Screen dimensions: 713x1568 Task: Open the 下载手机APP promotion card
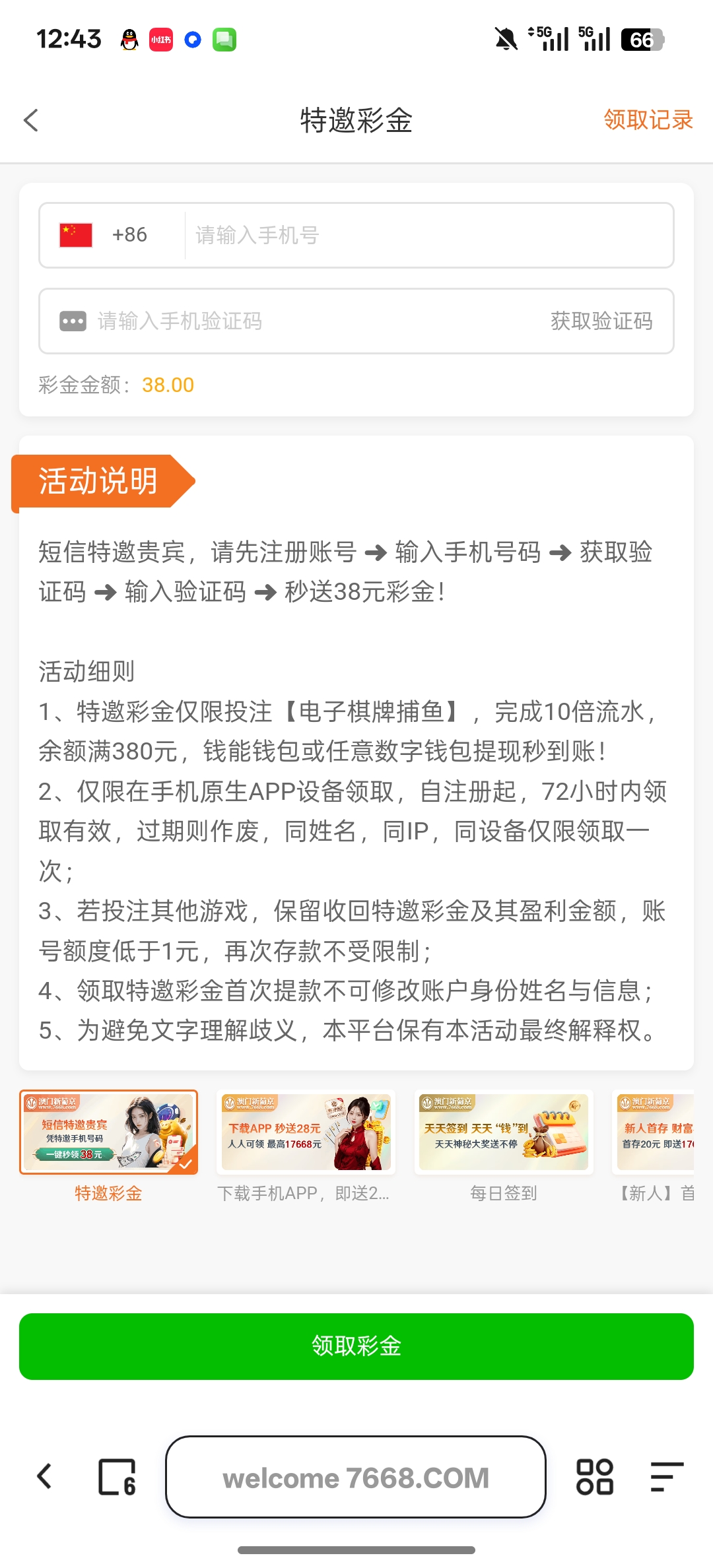(306, 1132)
